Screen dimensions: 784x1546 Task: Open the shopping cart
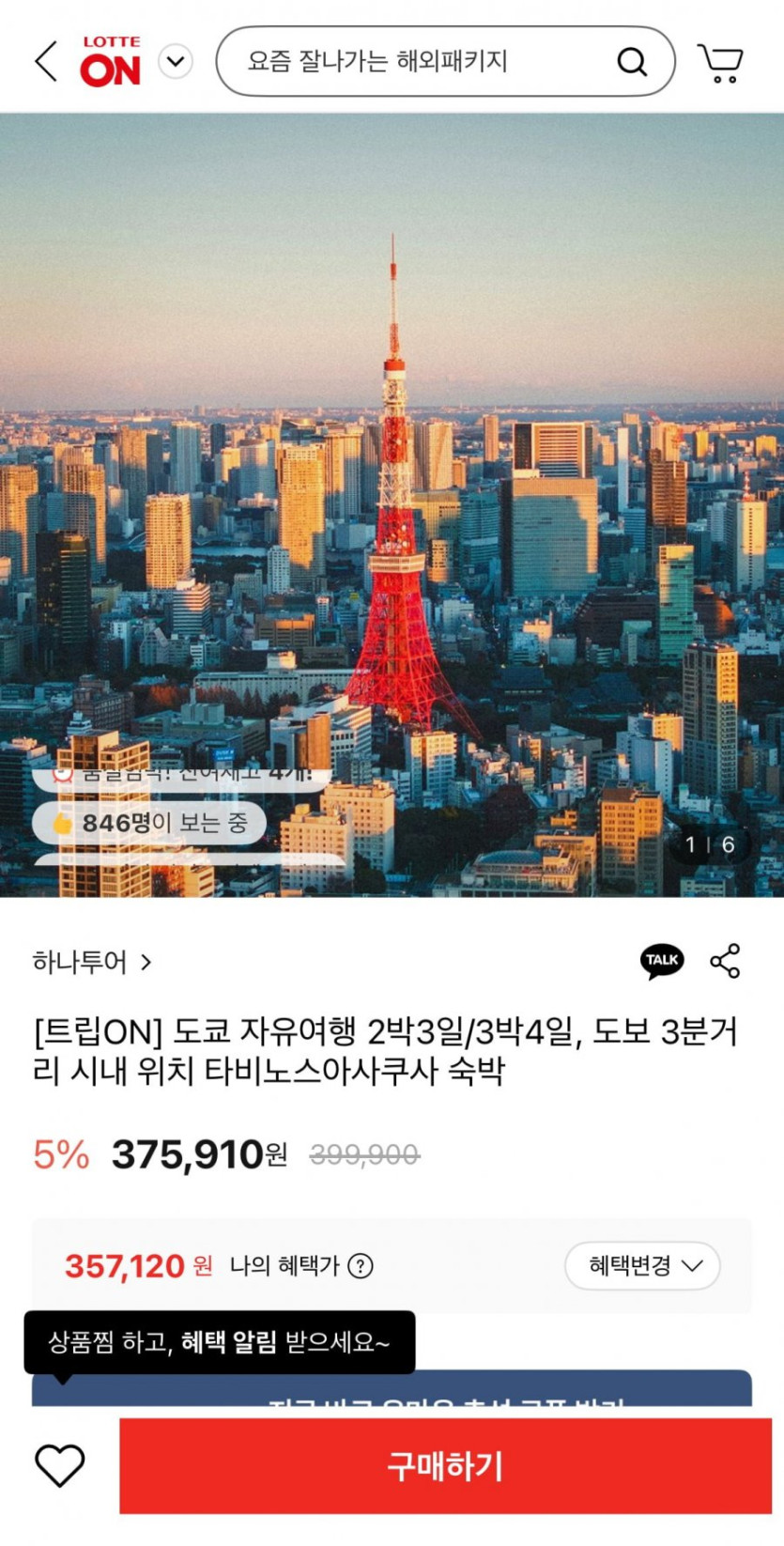point(720,63)
